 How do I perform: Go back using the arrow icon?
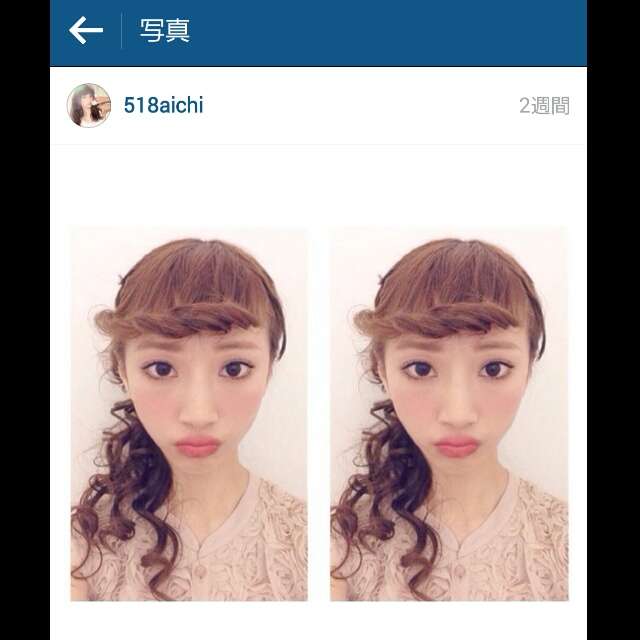pos(86,31)
